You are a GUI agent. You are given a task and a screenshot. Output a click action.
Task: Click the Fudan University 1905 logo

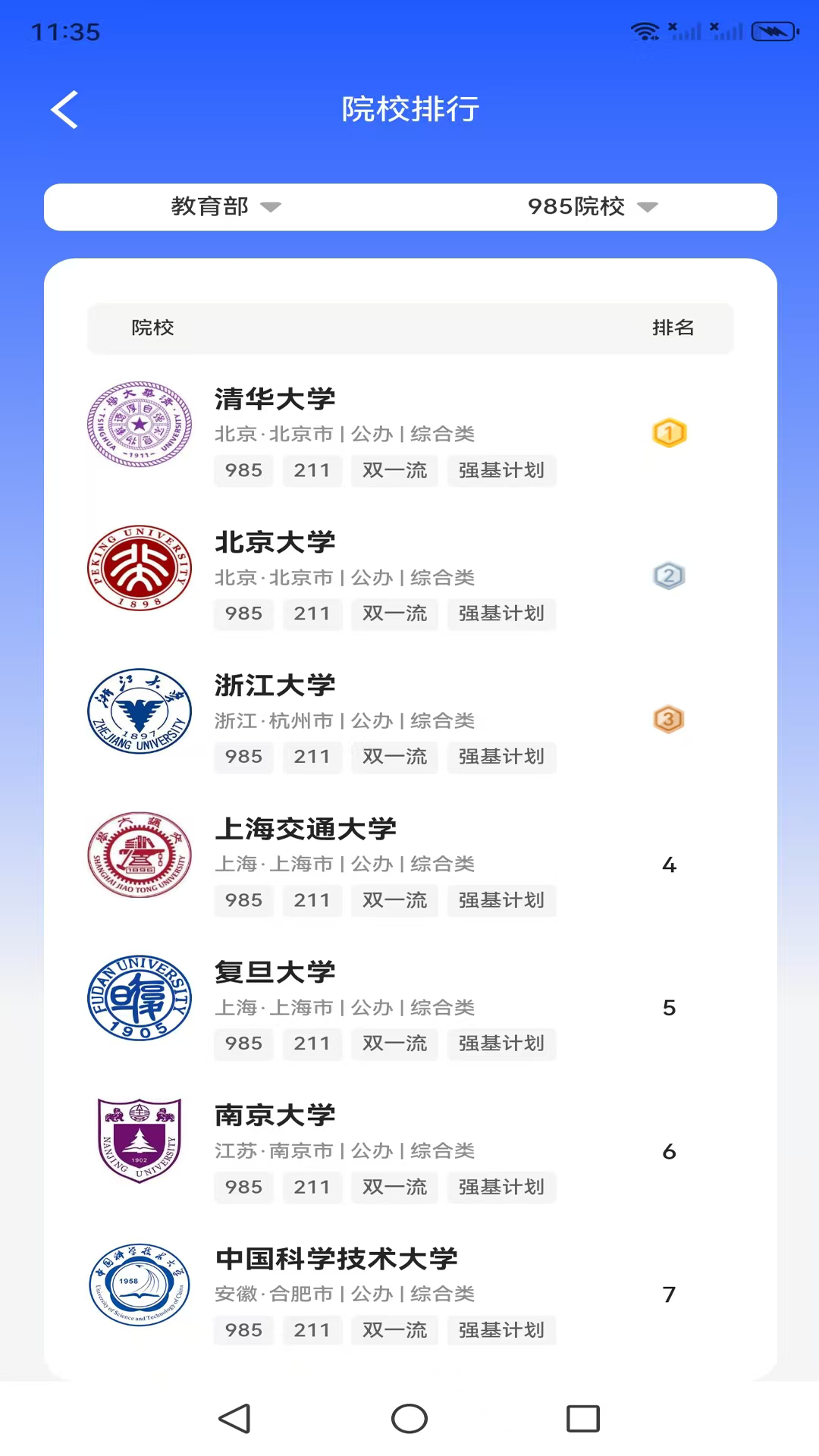pyautogui.click(x=140, y=998)
